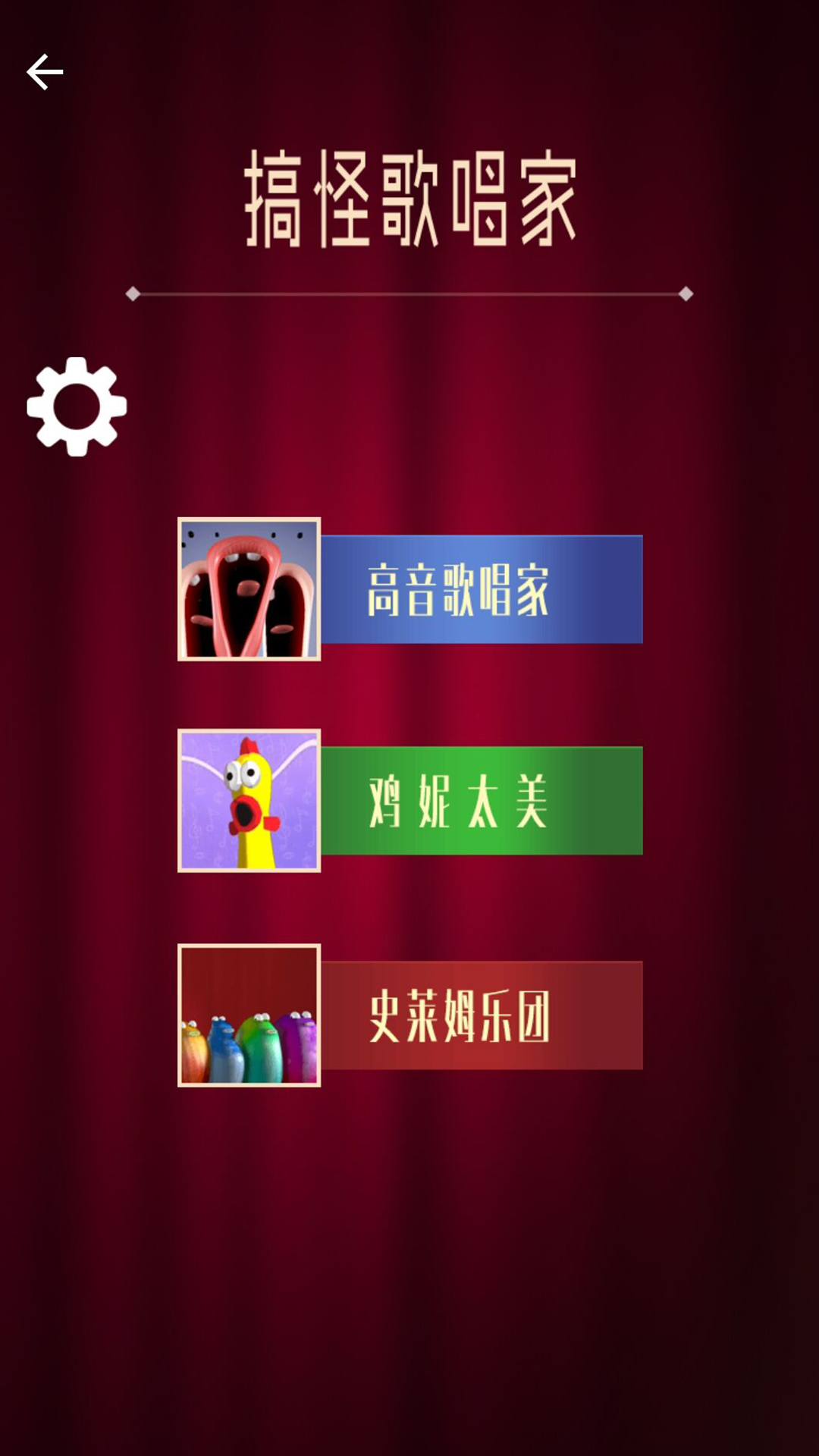The width and height of the screenshot is (819, 1456).
Task: Open the settings gear
Action: coord(77,406)
